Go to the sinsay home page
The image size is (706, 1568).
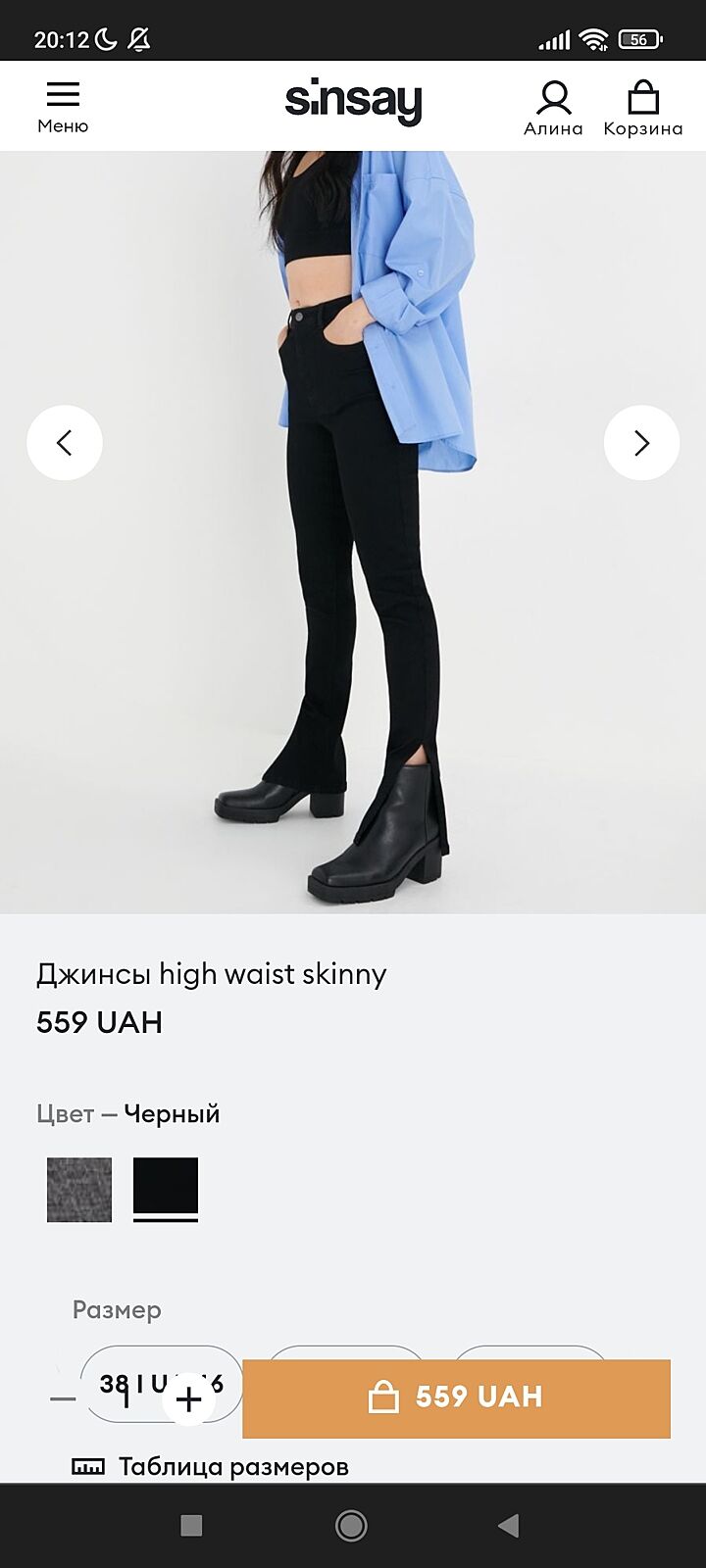(x=353, y=101)
